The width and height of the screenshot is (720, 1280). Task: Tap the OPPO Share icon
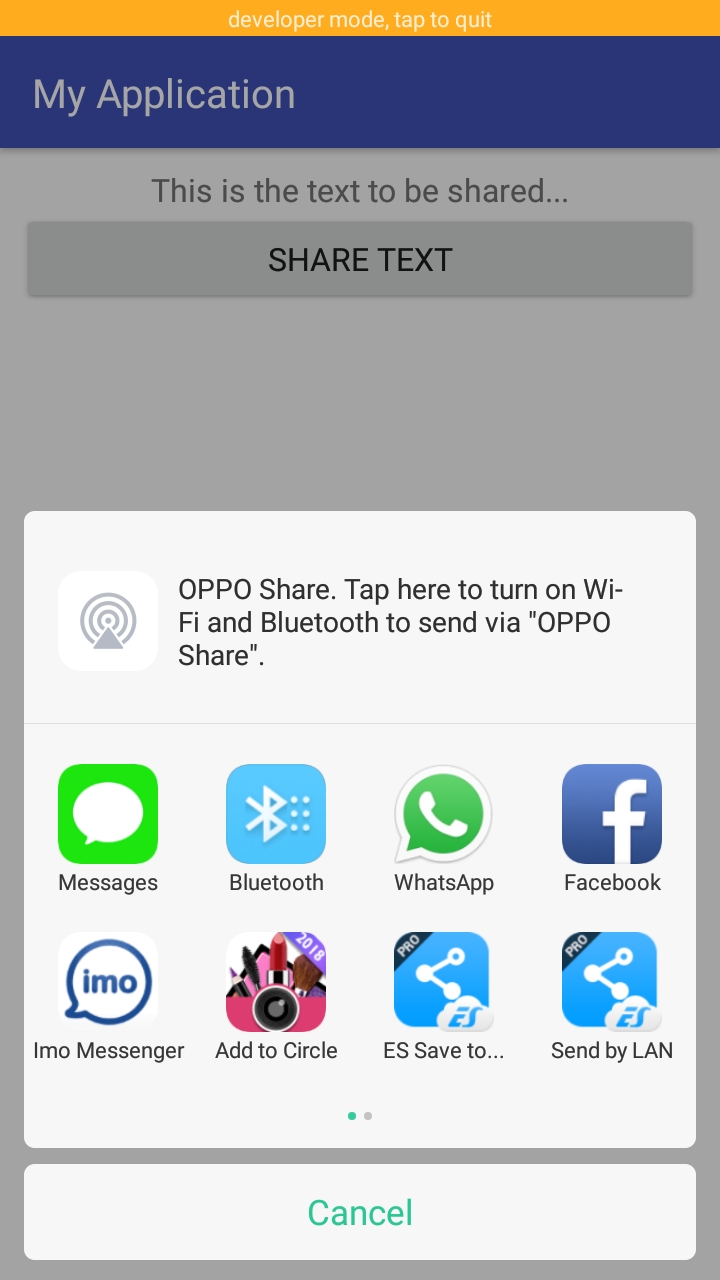108,620
